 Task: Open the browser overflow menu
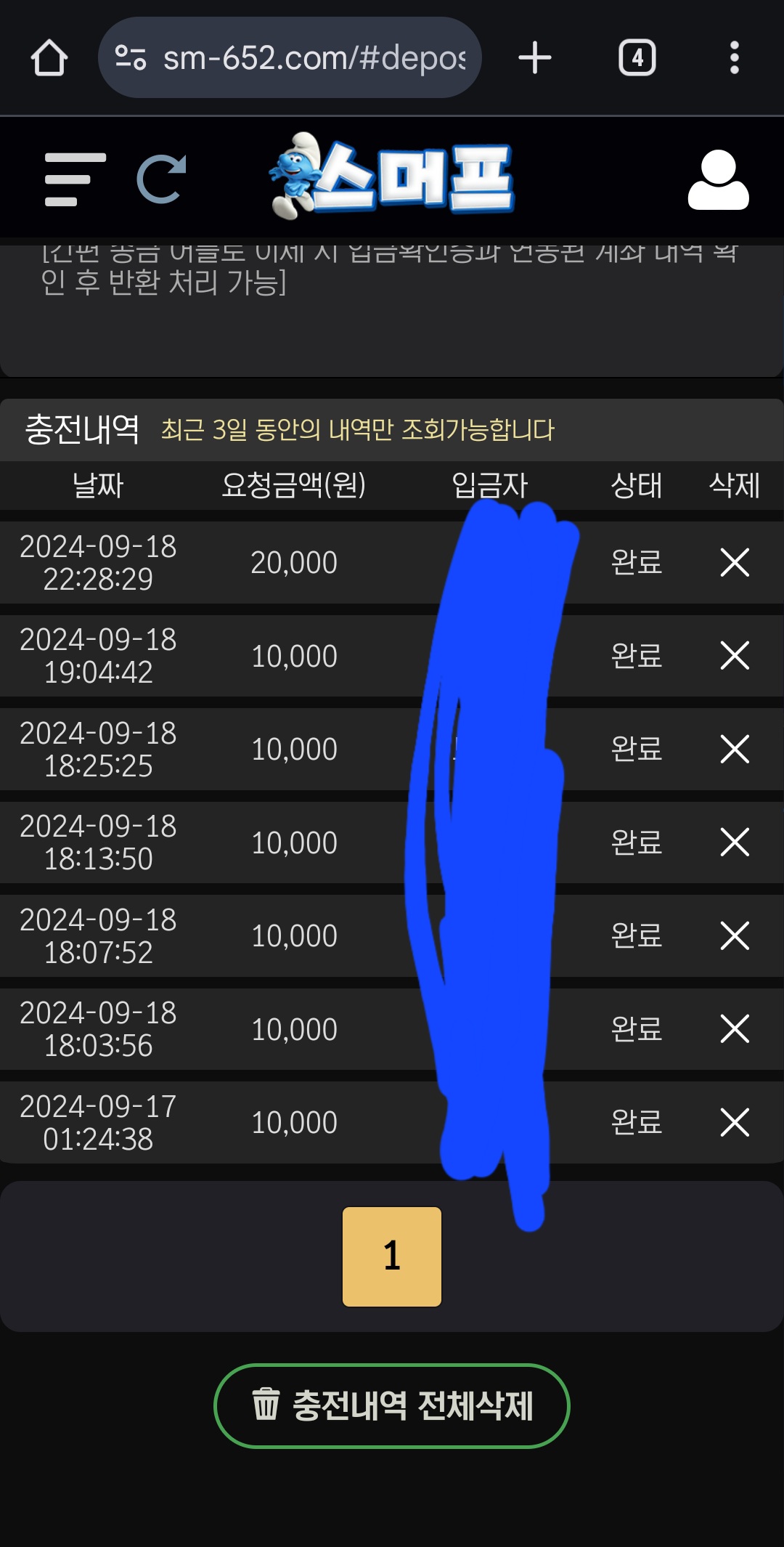click(734, 58)
